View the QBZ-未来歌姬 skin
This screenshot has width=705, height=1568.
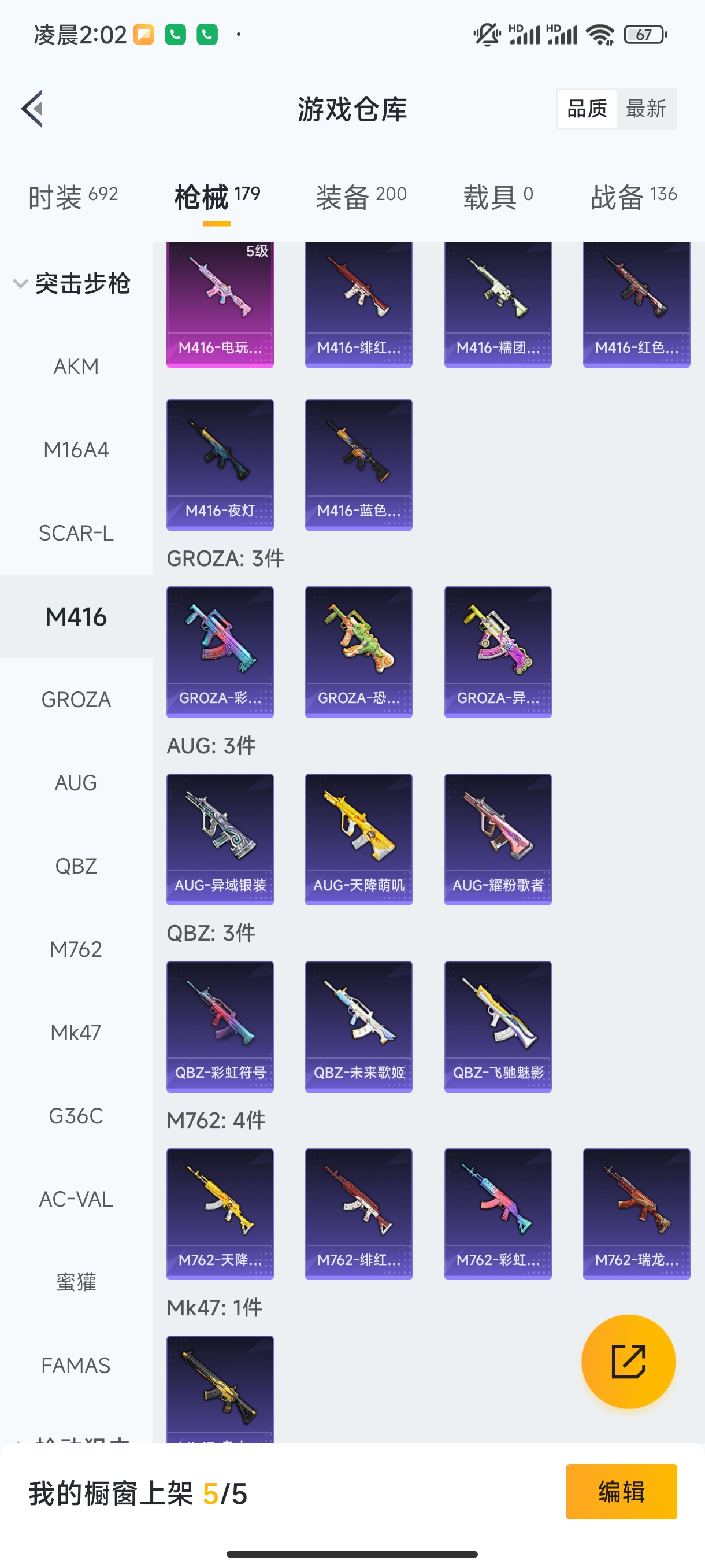(358, 1026)
